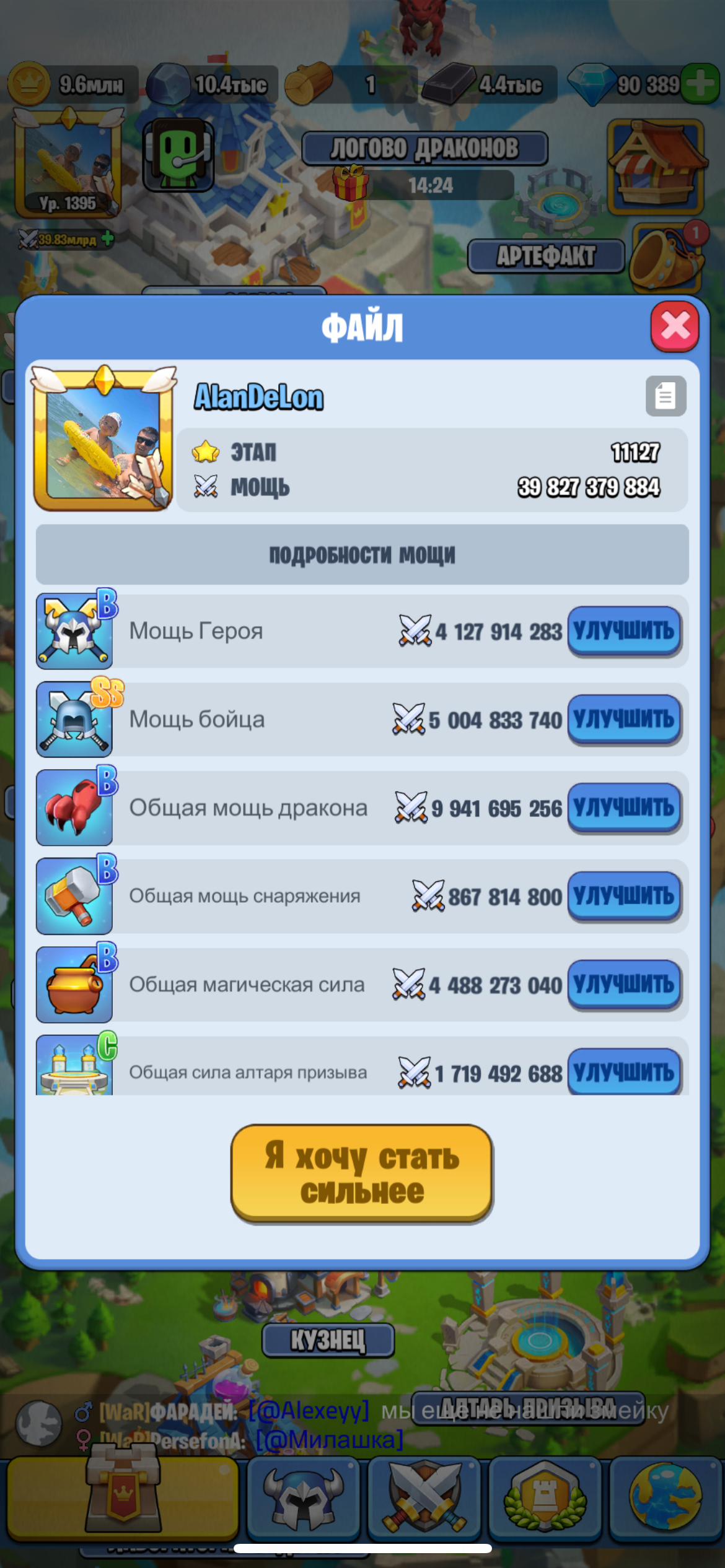The height and width of the screenshot is (1568, 725).
Task: Open the hero helmet tab
Action: tap(304, 1499)
